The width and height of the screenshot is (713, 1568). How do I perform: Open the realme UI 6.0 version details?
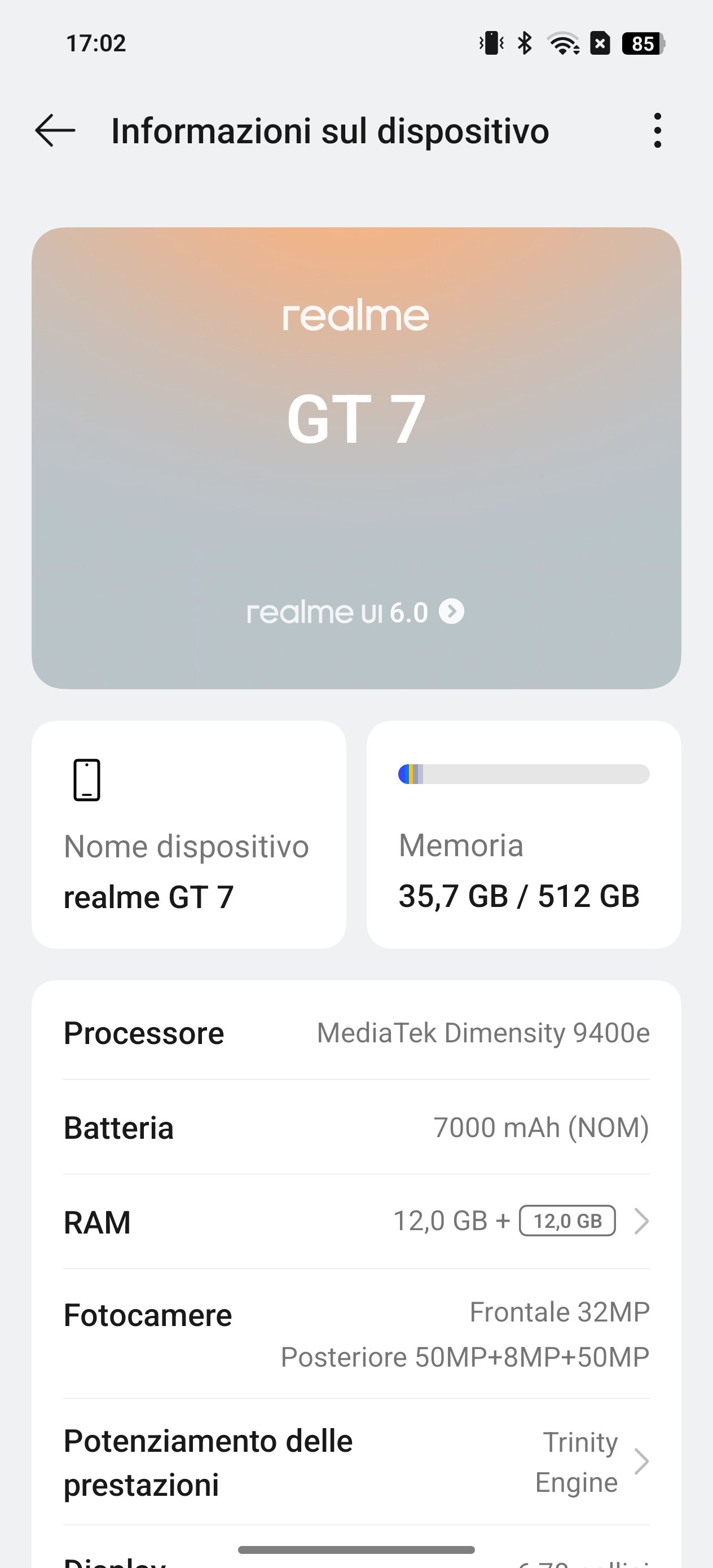355,612
